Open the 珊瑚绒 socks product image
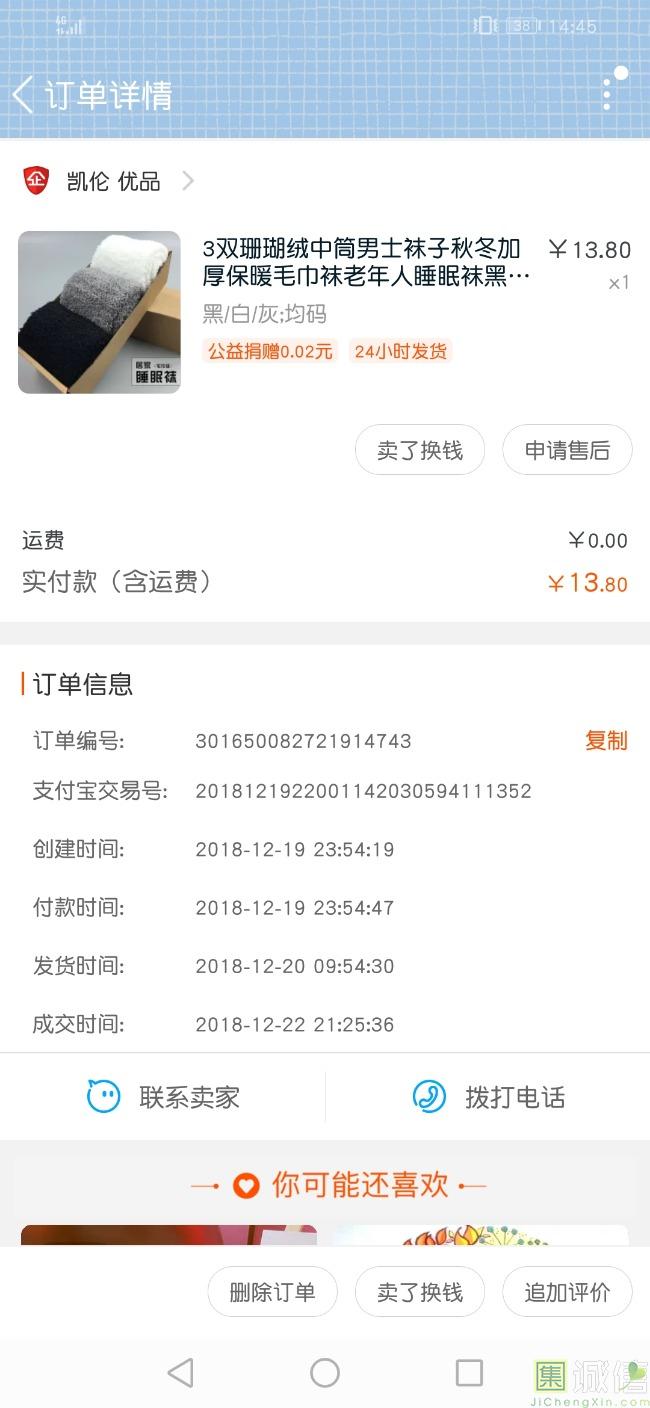Image resolution: width=650 pixels, height=1408 pixels. 99,312
